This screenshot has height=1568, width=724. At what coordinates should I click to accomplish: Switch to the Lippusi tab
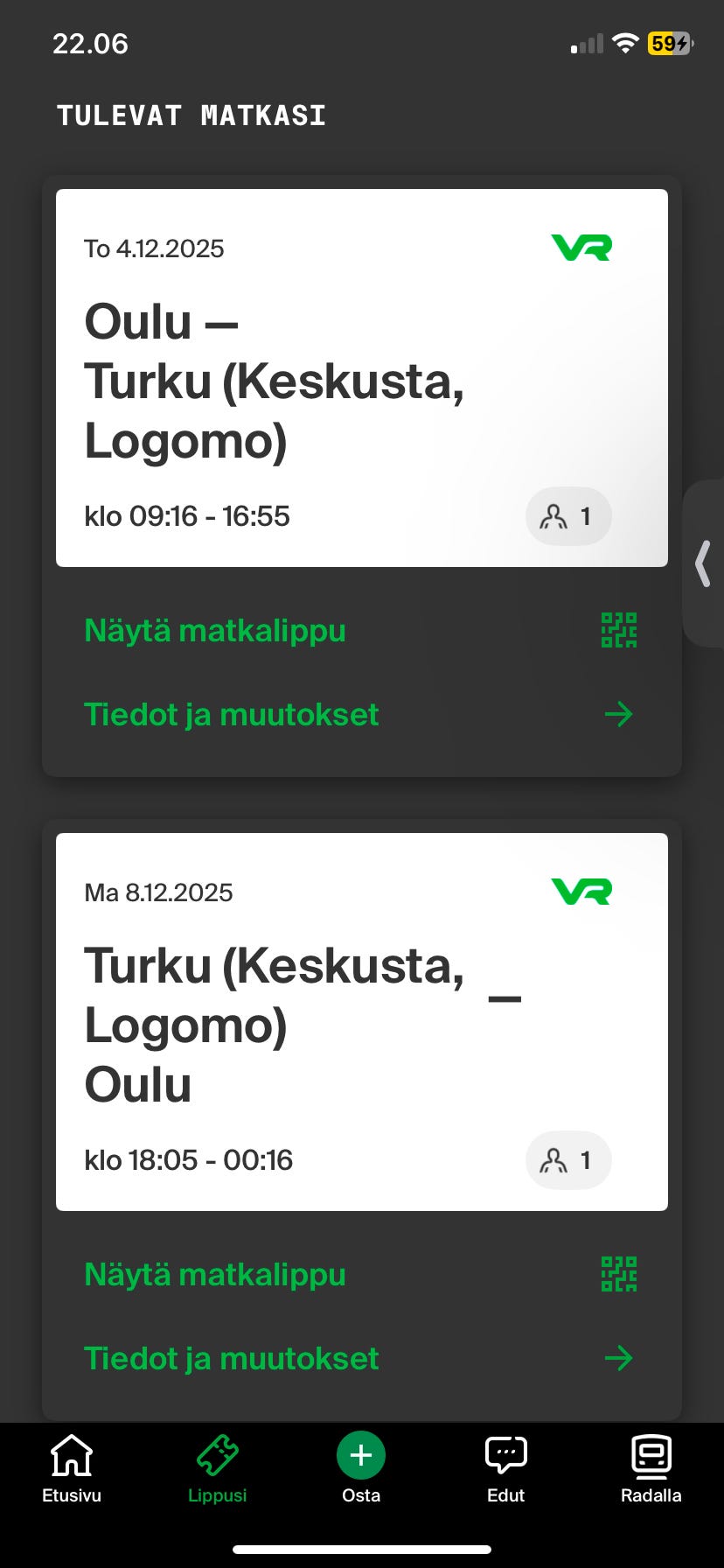217,1470
